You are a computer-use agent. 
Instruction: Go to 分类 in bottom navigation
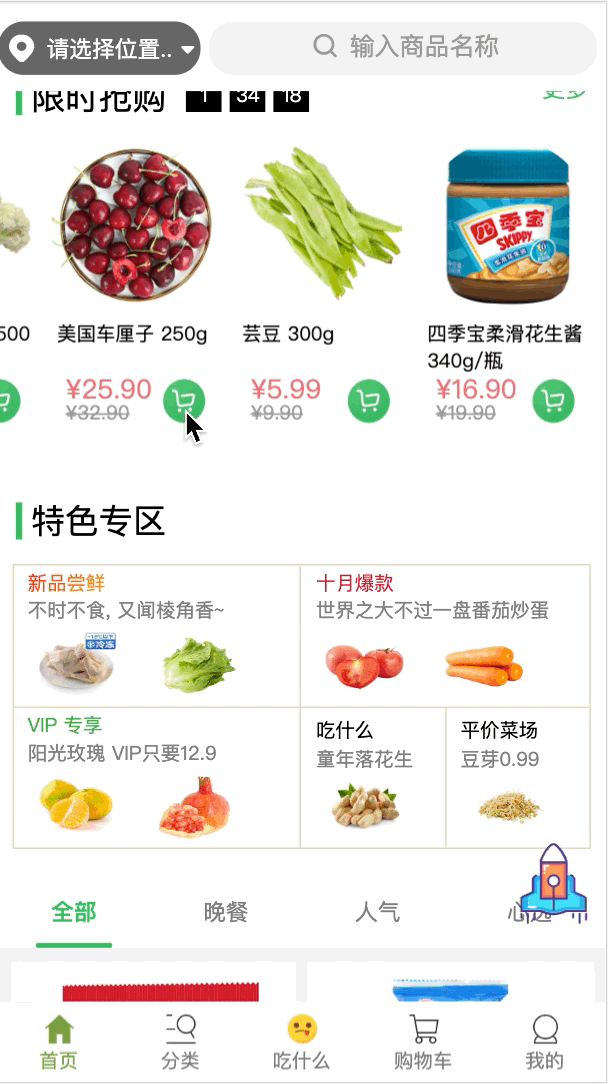coord(180,1042)
